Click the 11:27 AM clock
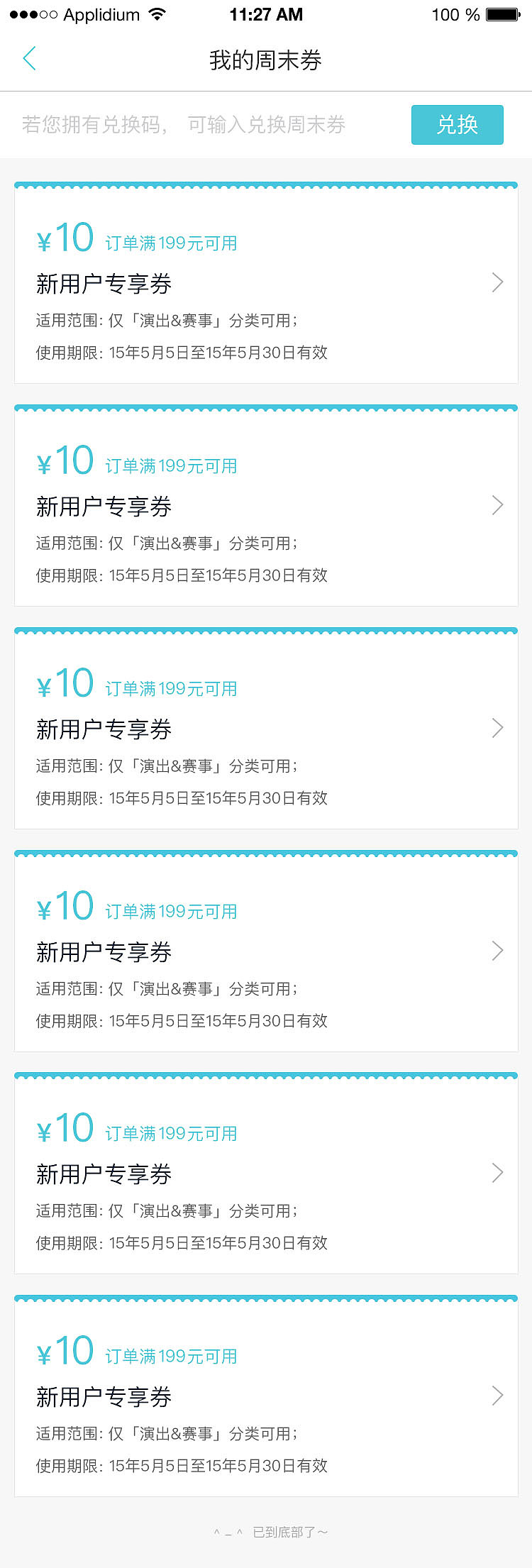 (x=266, y=14)
